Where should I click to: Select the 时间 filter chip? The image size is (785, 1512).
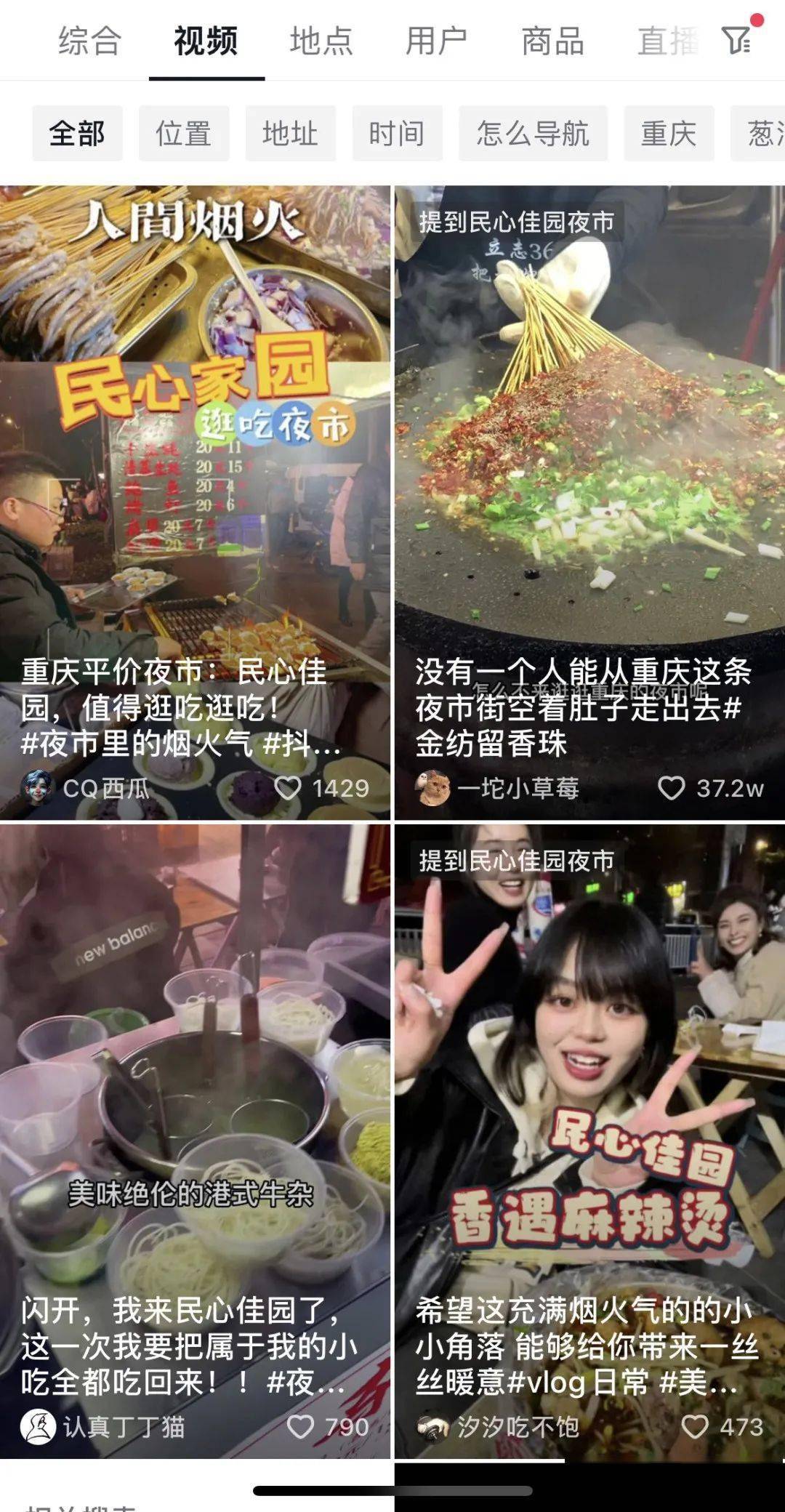397,134
